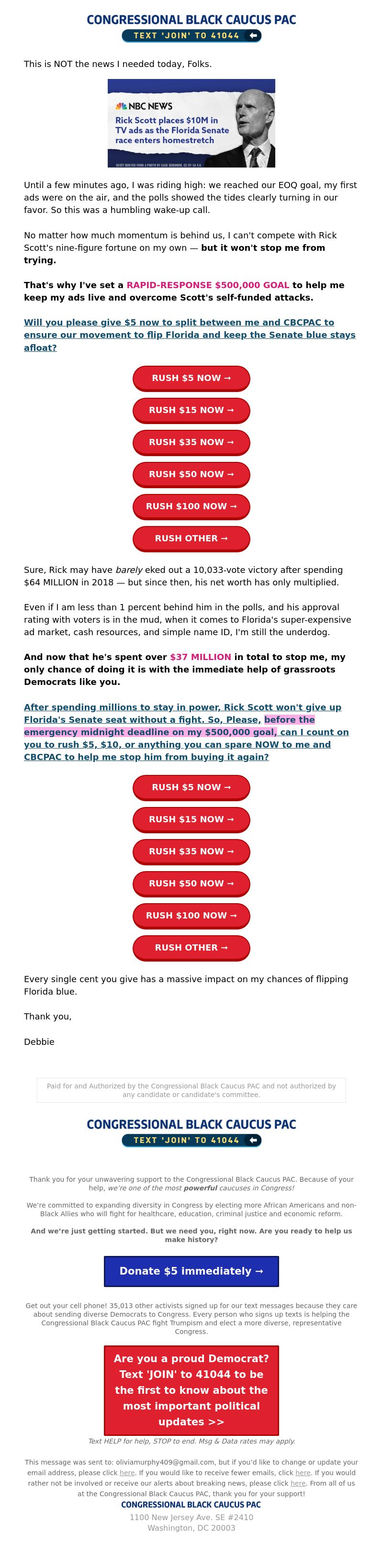Image resolution: width=383 pixels, height=1568 pixels.
Task: Tap the red 'Are you a proud Democrat?' button
Action: pos(191,1389)
